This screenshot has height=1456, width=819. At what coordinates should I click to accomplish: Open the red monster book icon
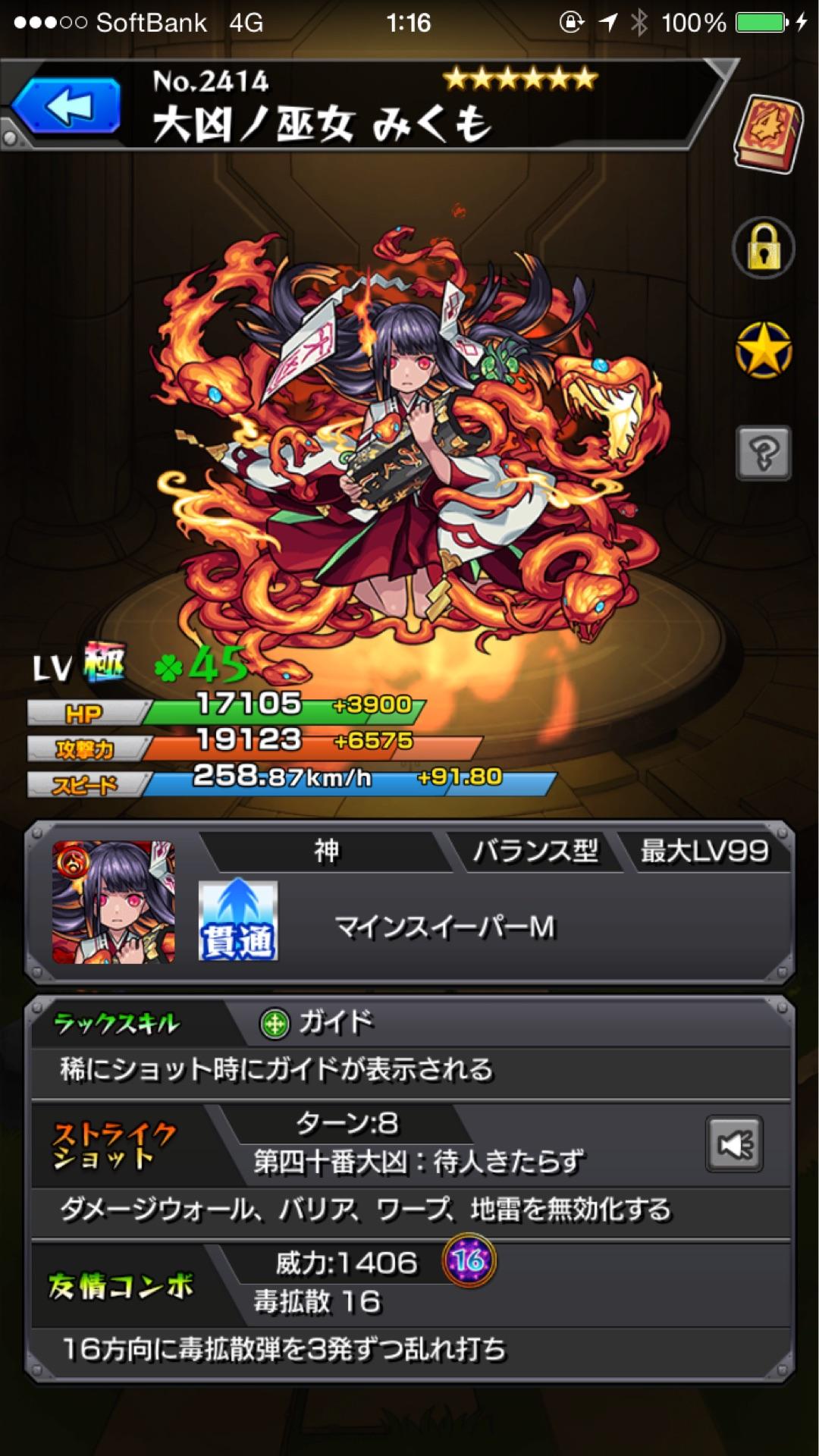767,133
